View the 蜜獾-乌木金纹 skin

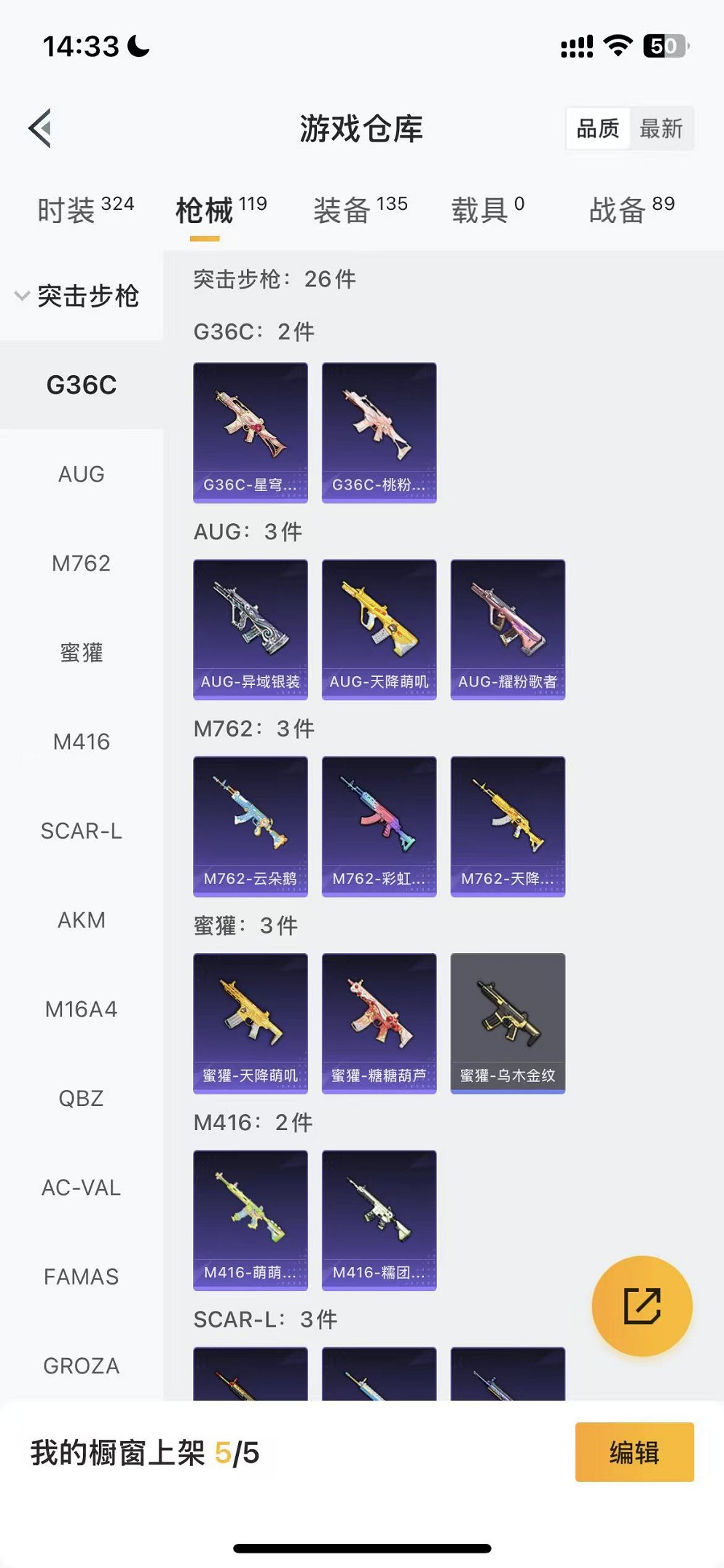[x=508, y=1023]
